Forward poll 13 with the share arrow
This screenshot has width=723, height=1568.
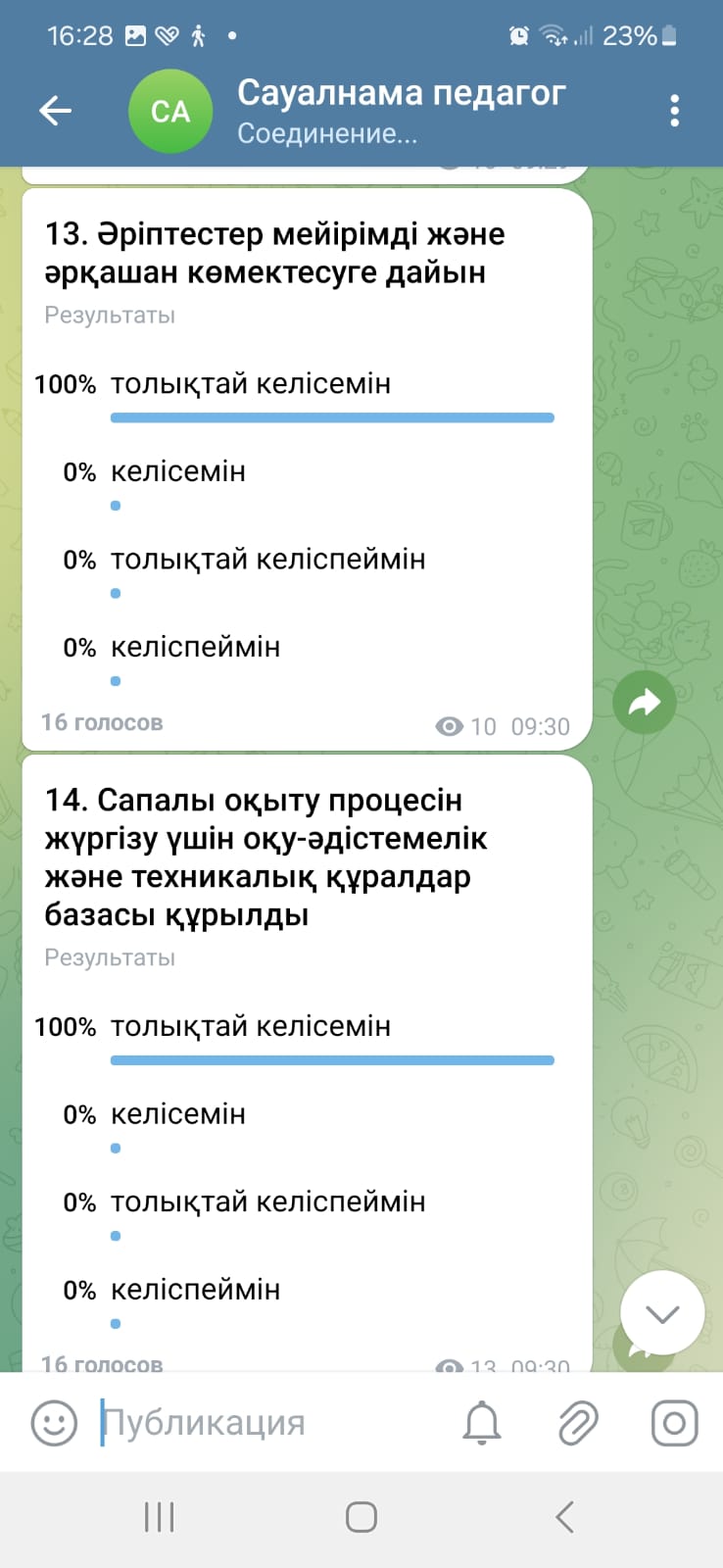(x=644, y=702)
